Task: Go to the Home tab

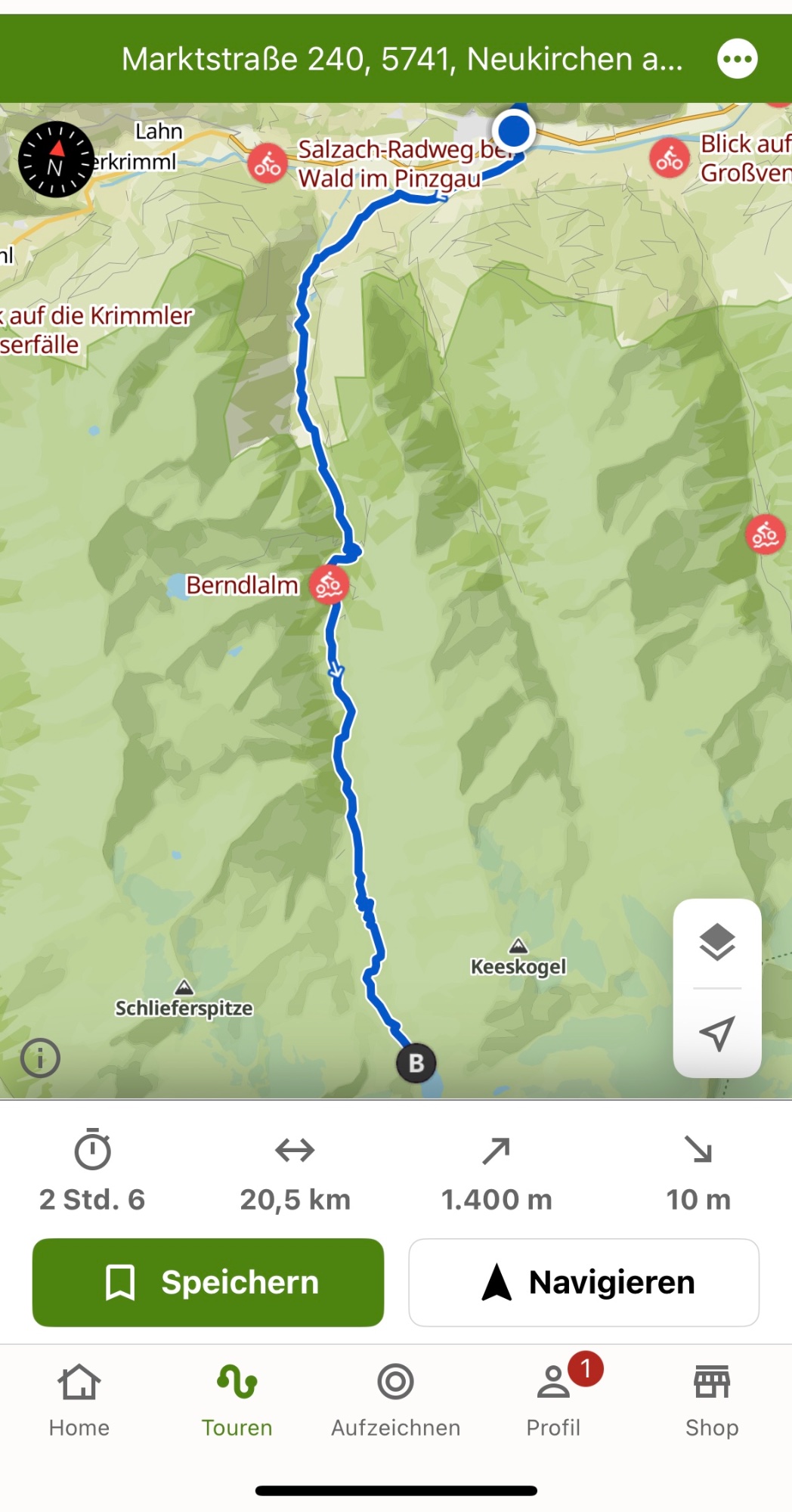Action: (79, 1400)
